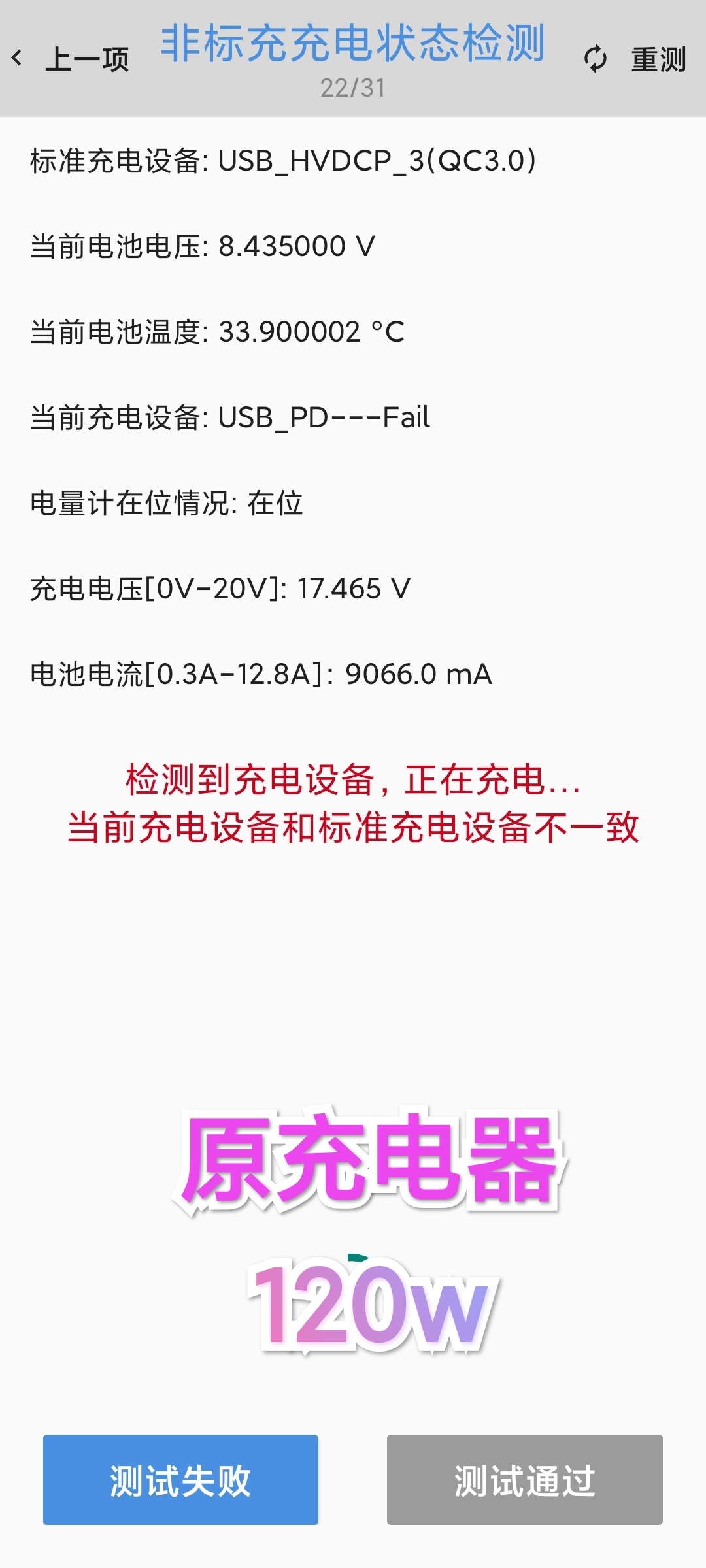Screen dimensions: 706x1568
Task: Mark the test as 测试失败
Action: pos(180,1480)
